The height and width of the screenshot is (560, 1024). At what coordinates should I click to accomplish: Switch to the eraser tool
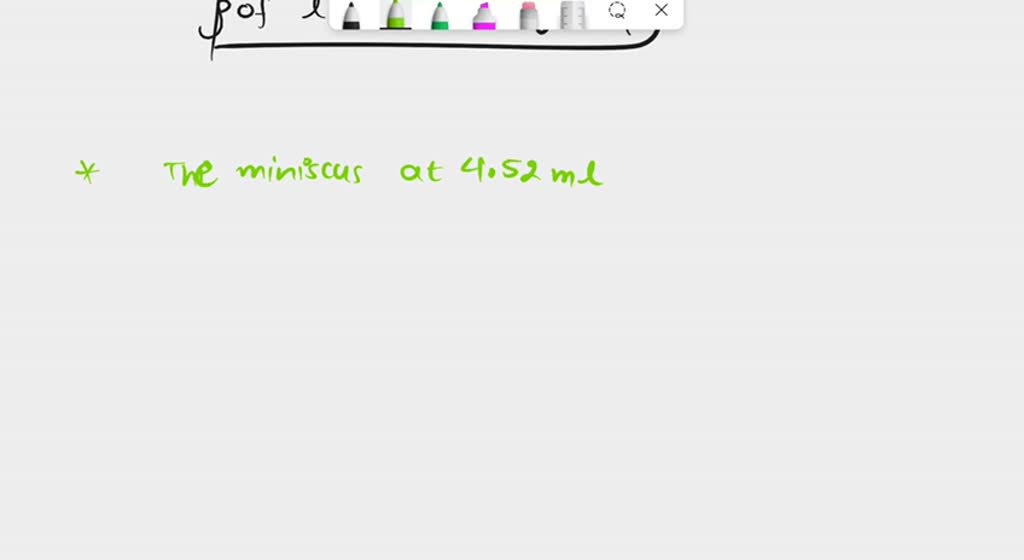(528, 15)
